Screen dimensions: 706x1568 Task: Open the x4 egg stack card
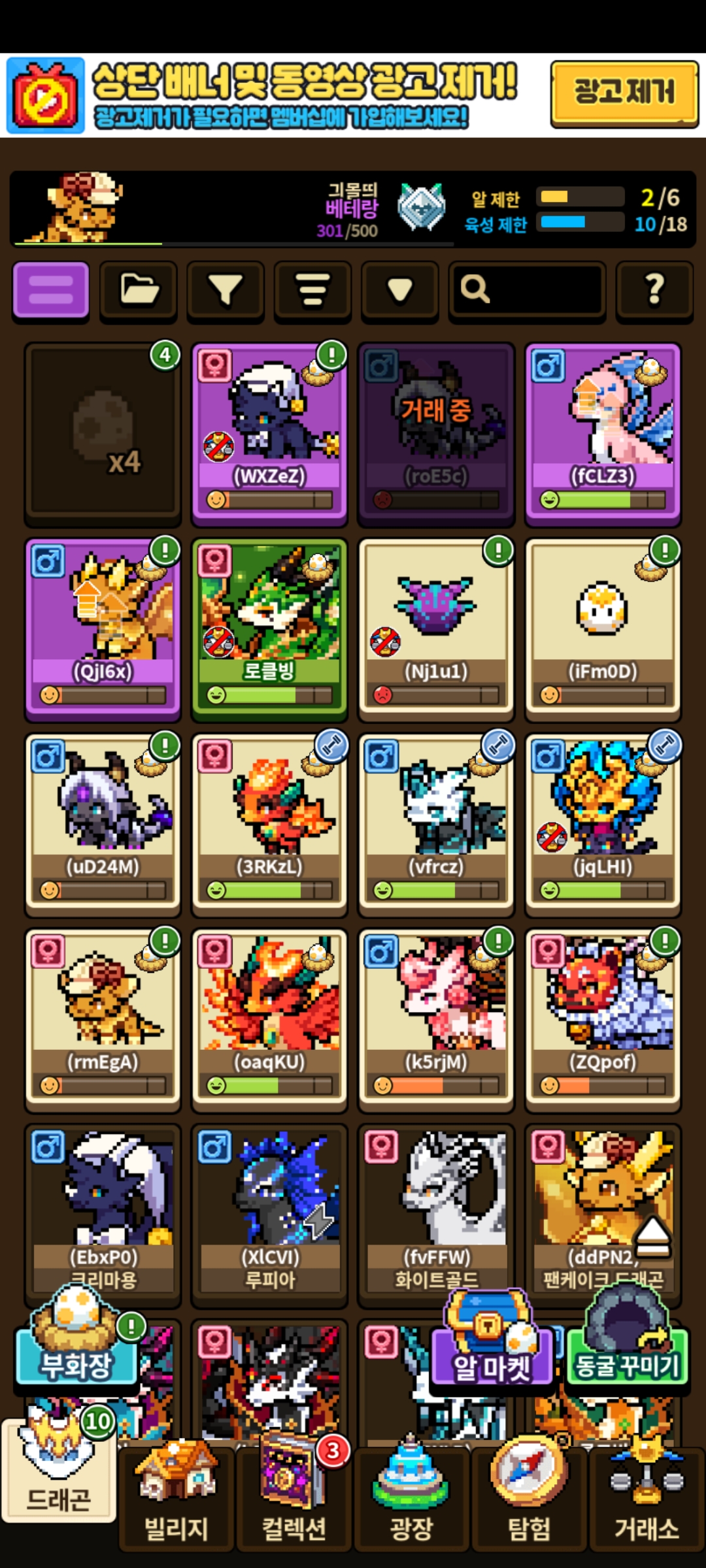tap(103, 434)
